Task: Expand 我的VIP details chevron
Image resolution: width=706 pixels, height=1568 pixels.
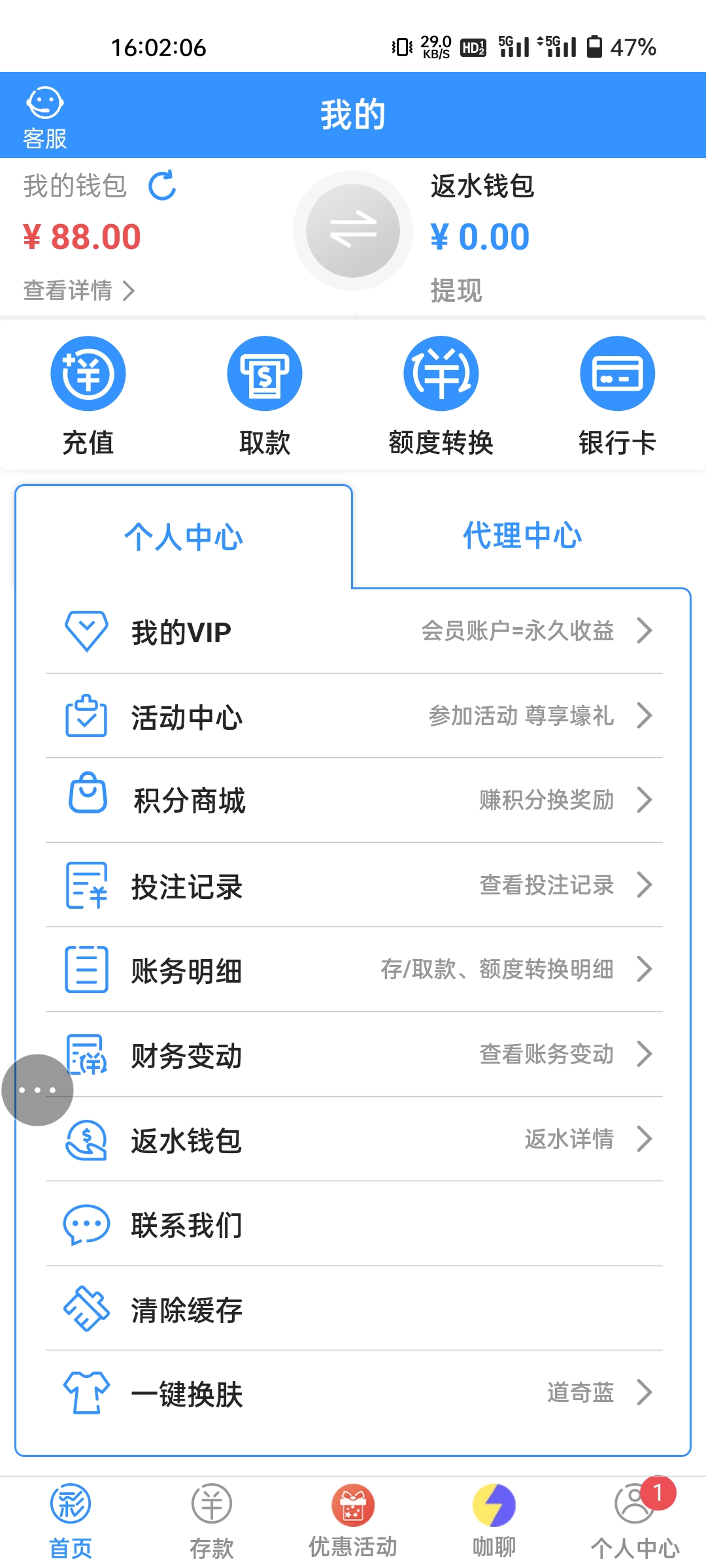Action: pyautogui.click(x=646, y=631)
